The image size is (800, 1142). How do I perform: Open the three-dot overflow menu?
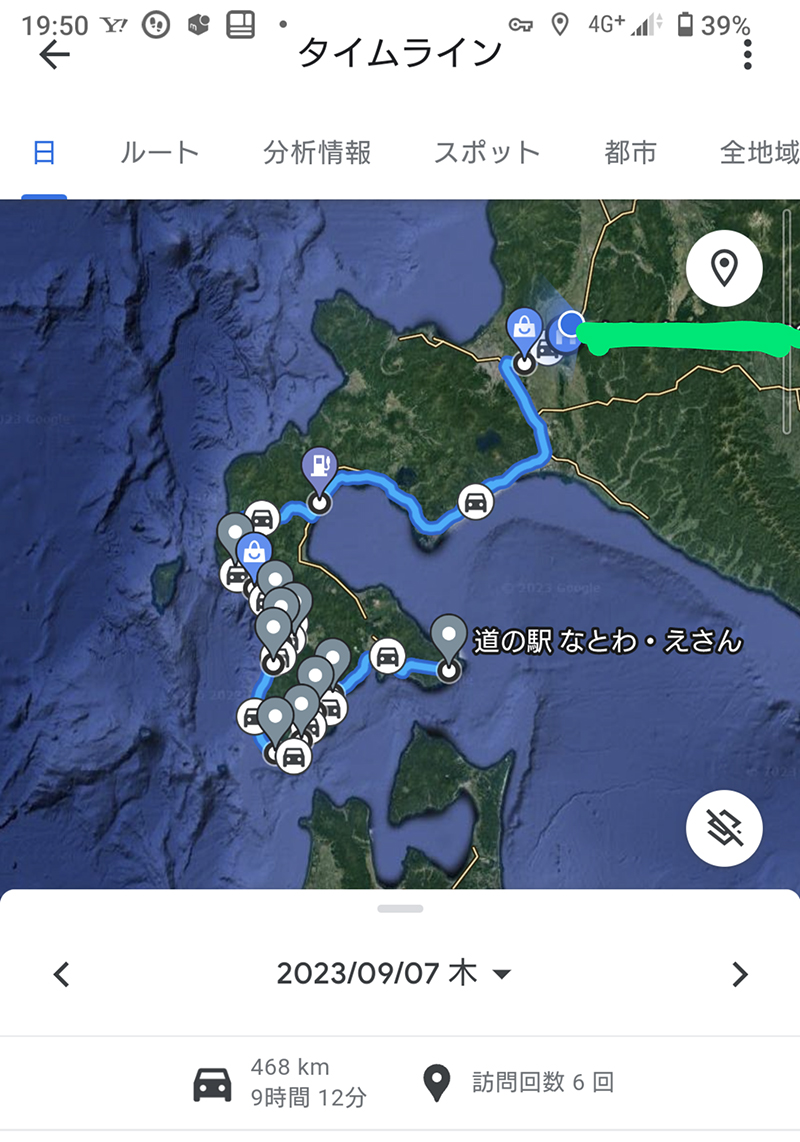tap(747, 54)
